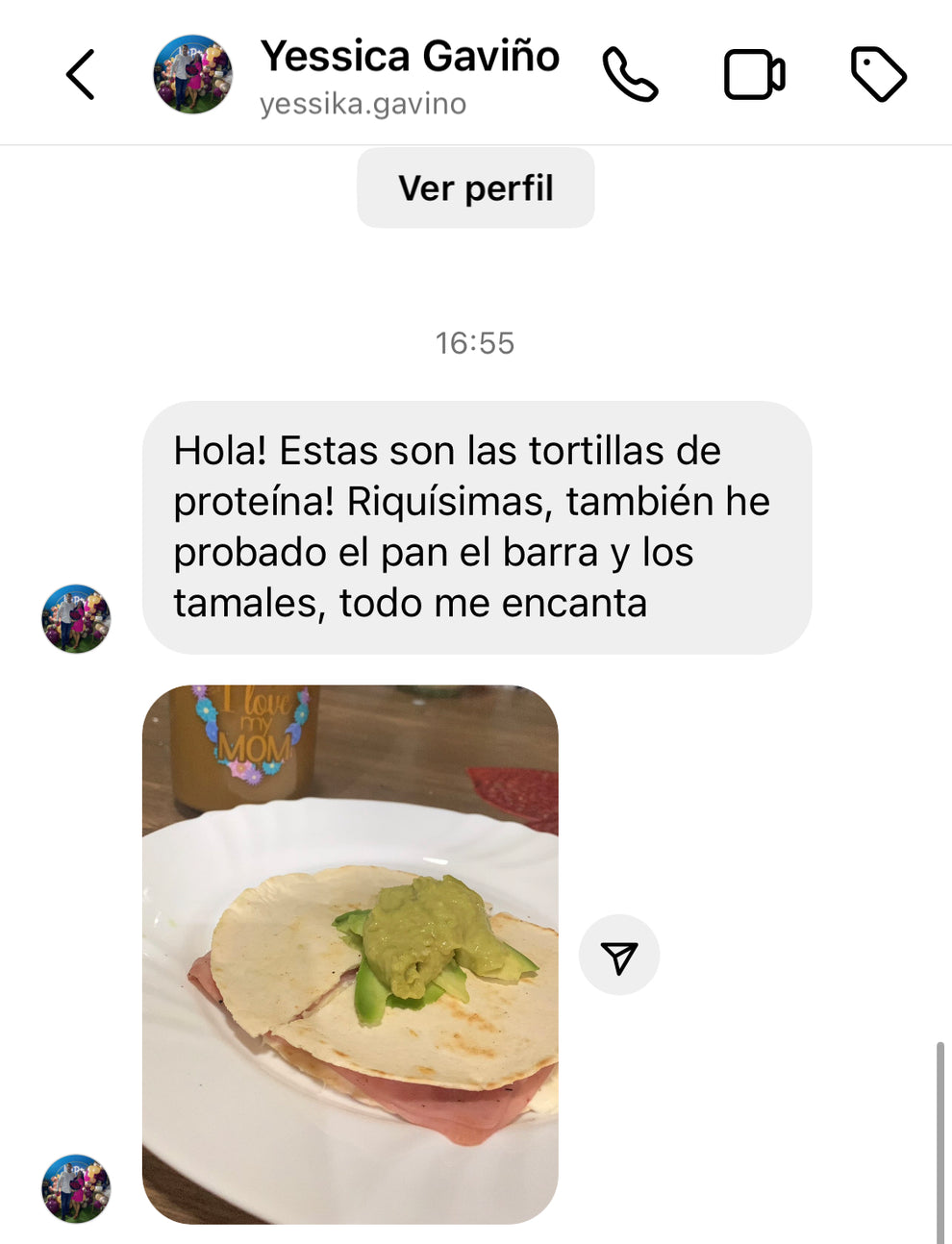Tap 'Ver perfil' to view her profile

pos(475,187)
